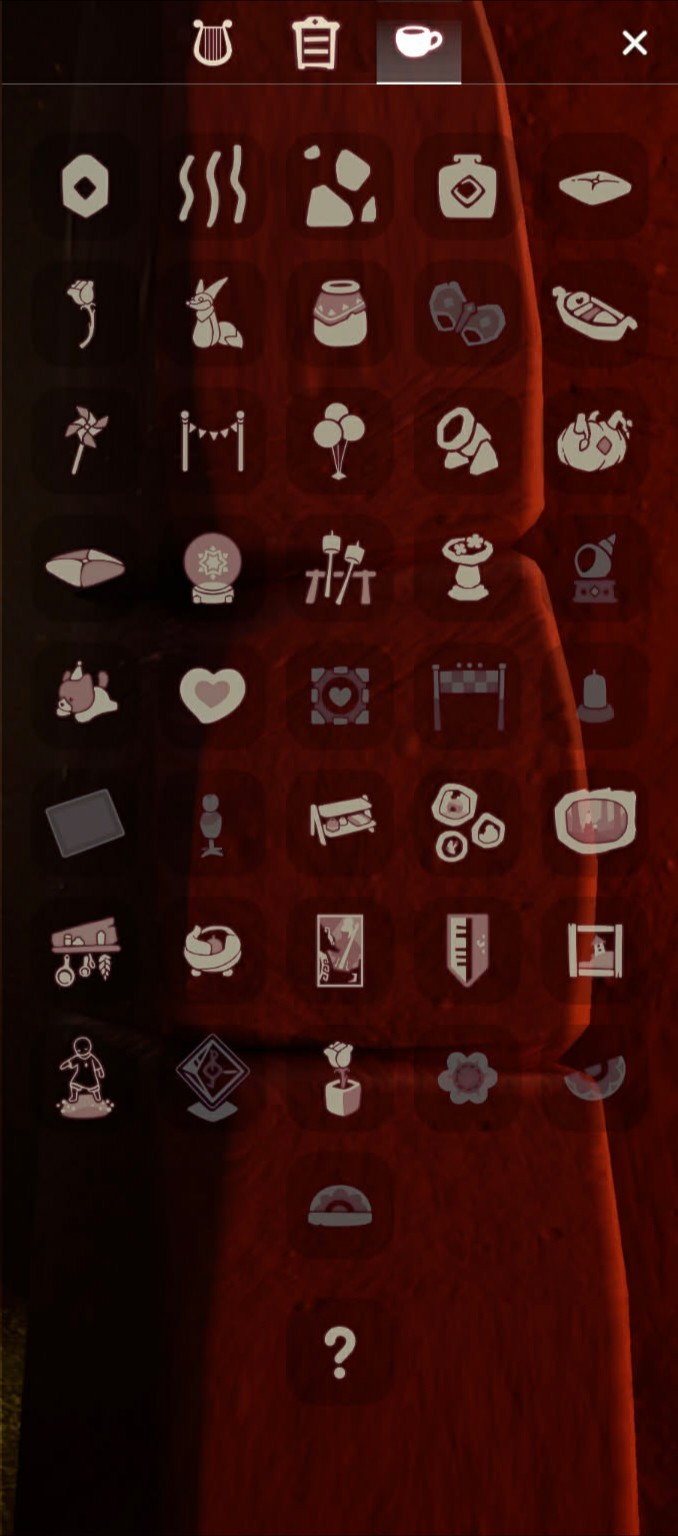Select the steam waves item
This screenshot has height=1536, width=678.
click(212, 186)
